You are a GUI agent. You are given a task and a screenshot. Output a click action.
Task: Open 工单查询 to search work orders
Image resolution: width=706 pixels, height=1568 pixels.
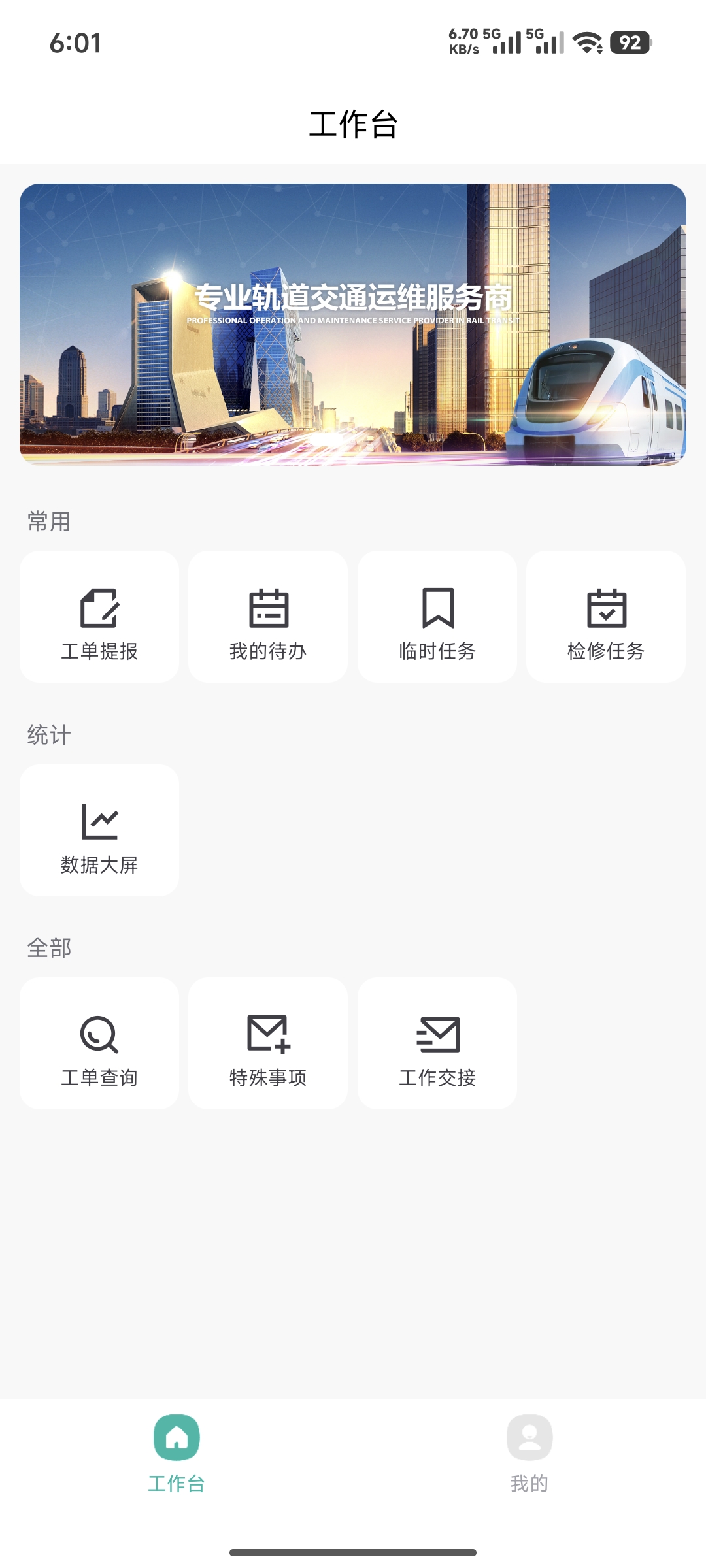(99, 1043)
